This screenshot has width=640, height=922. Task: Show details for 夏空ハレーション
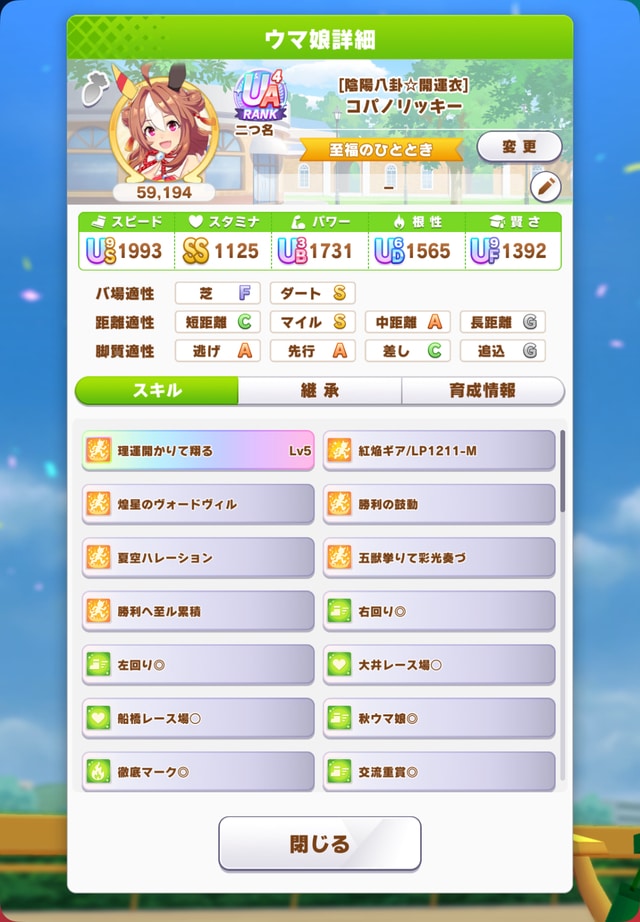click(198, 557)
